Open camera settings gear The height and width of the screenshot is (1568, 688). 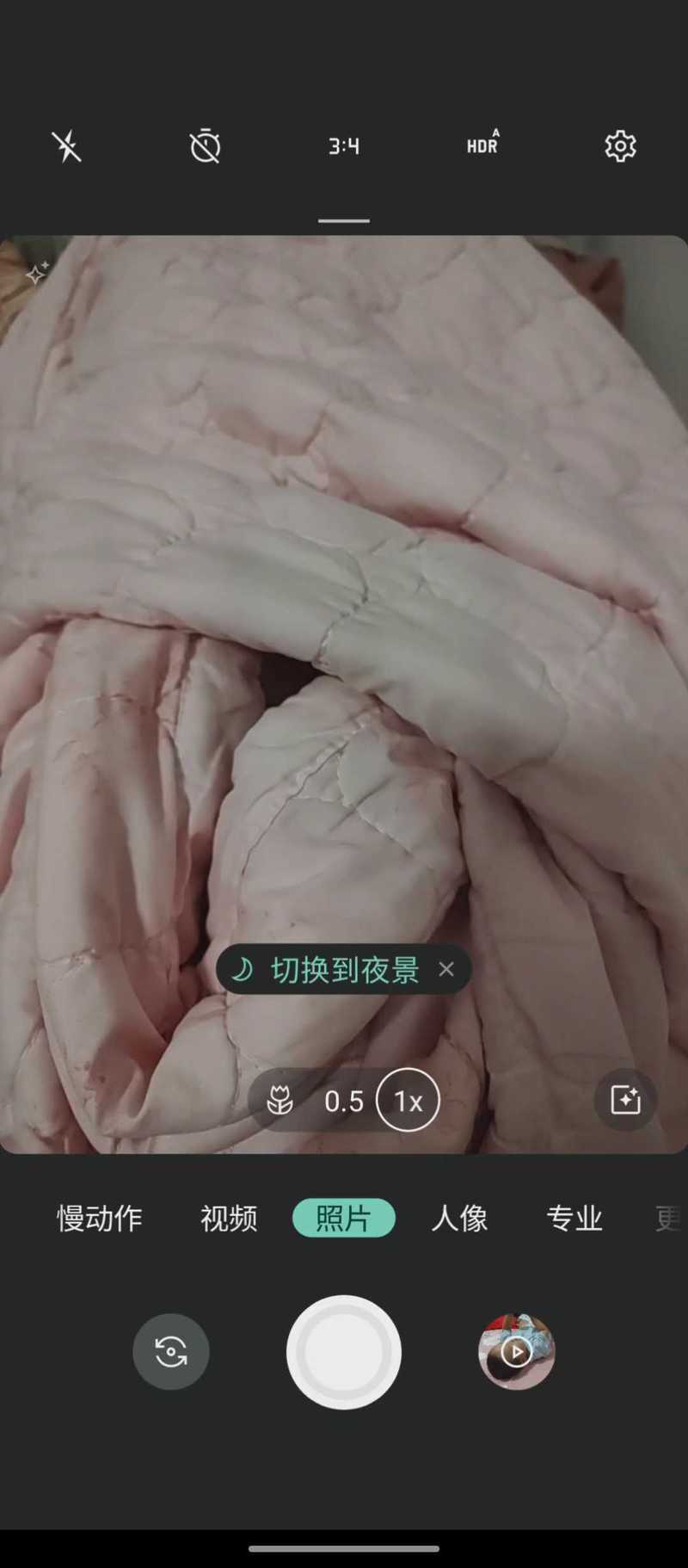pyautogui.click(x=620, y=146)
